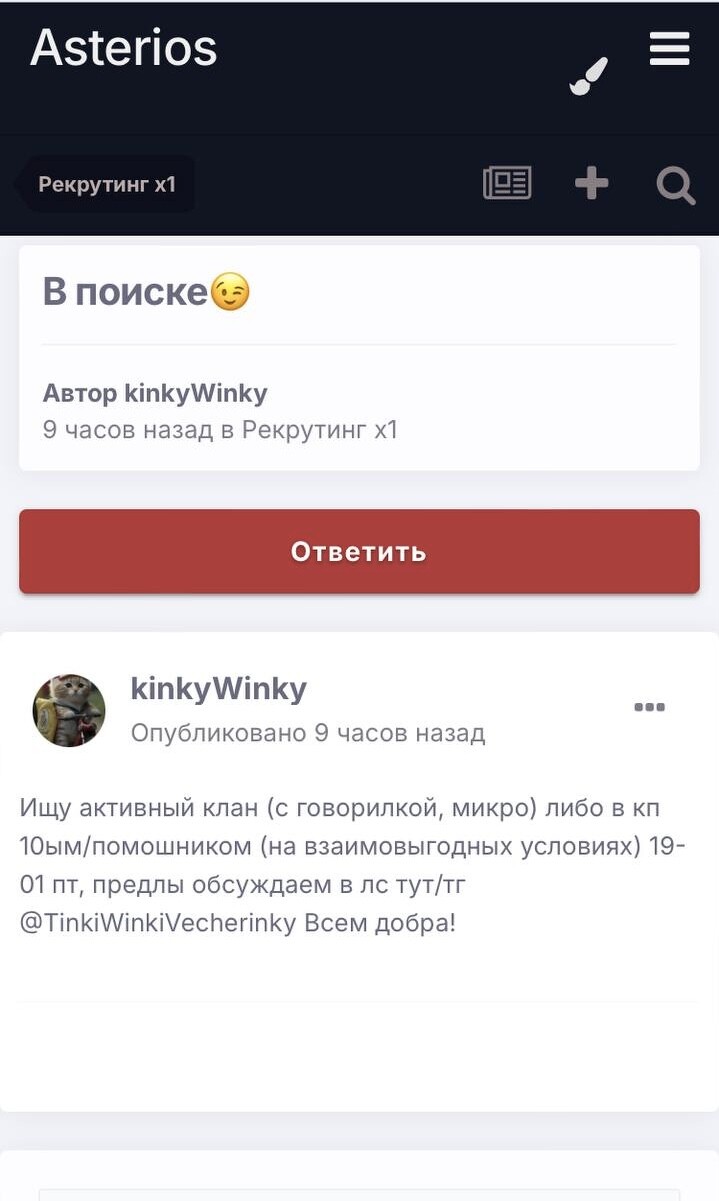The height and width of the screenshot is (1201, 719).
Task: Open the forum search
Action: [x=675, y=185]
